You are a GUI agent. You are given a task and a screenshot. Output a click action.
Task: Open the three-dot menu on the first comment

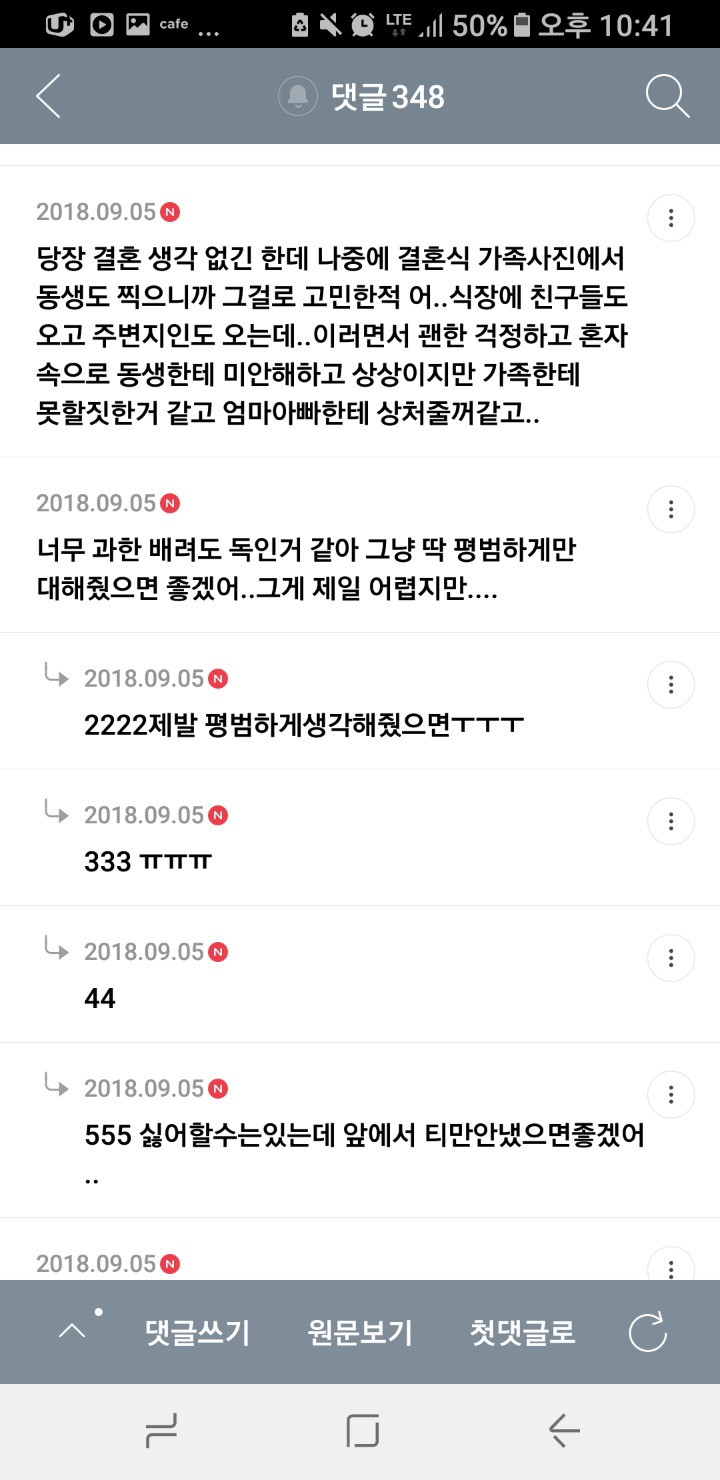tap(670, 217)
